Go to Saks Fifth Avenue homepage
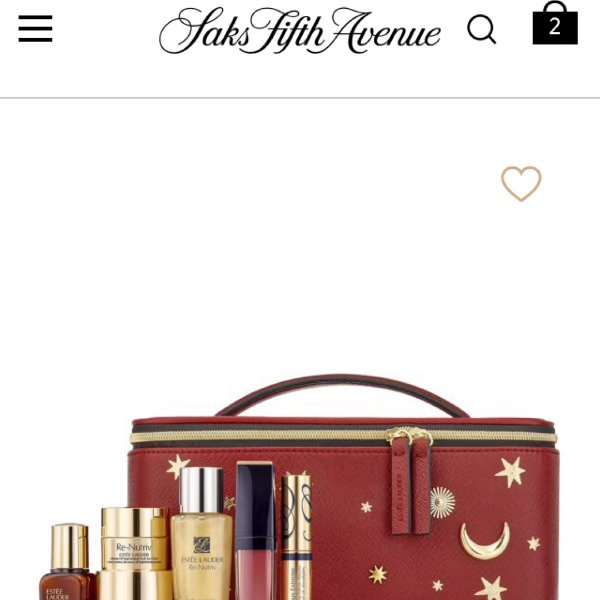Viewport: 600px width, 600px height. pyautogui.click(x=299, y=30)
